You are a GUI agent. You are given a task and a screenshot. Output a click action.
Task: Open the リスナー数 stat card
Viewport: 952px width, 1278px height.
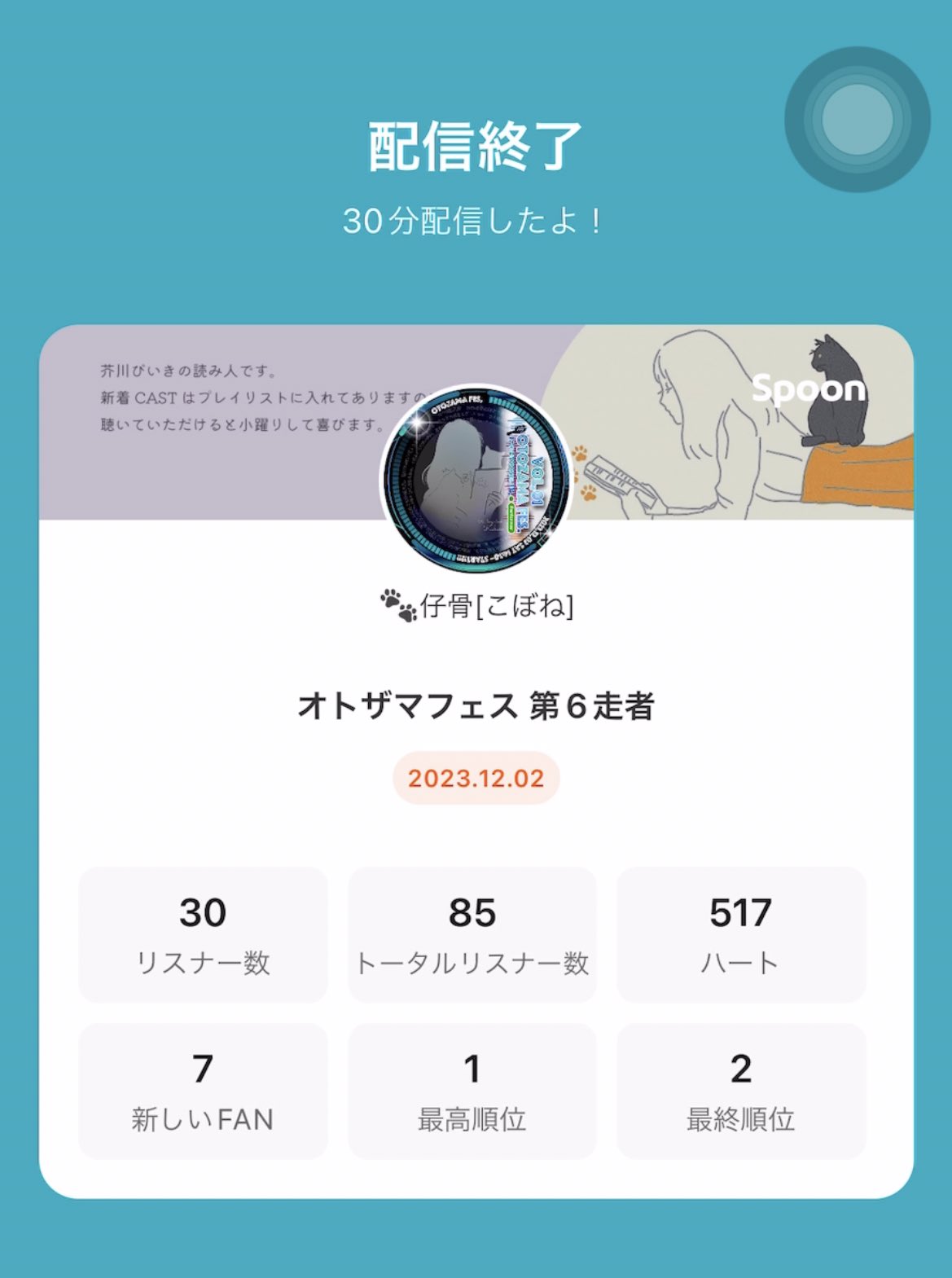pos(202,935)
